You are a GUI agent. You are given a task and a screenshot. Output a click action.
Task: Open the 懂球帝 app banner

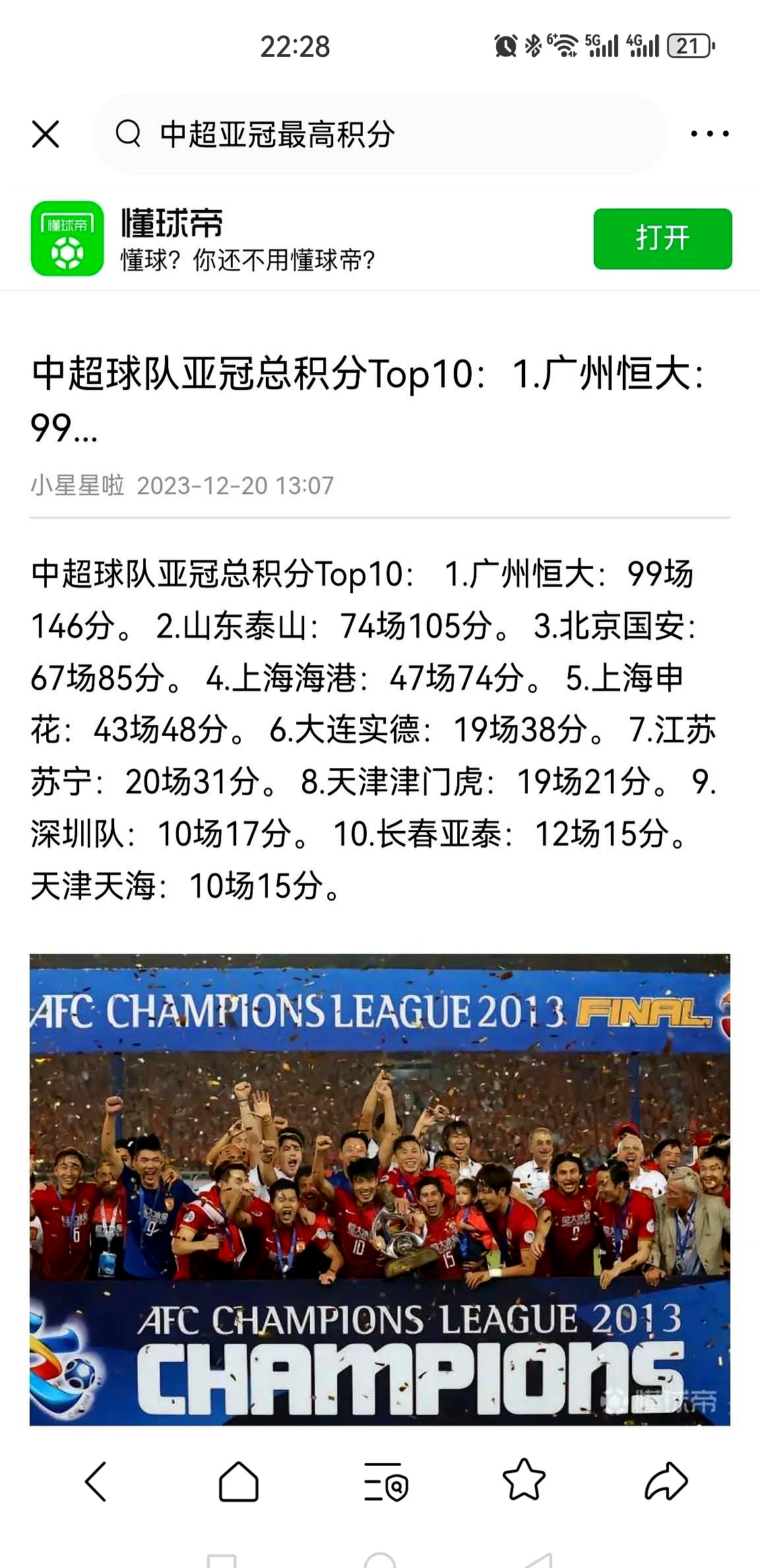click(x=264, y=239)
